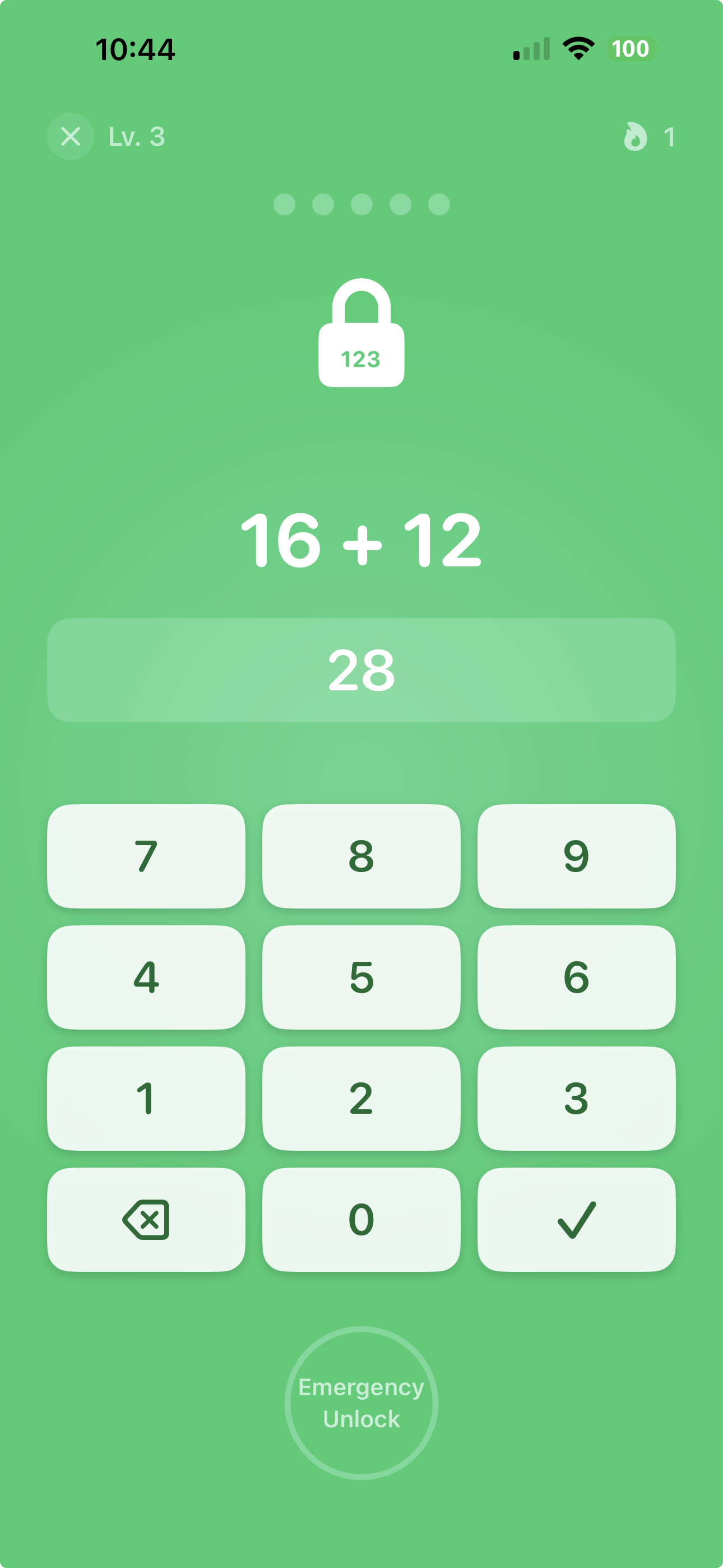Viewport: 723px width, 1568px height.
Task: Tap the flame streak icon
Action: (x=635, y=136)
